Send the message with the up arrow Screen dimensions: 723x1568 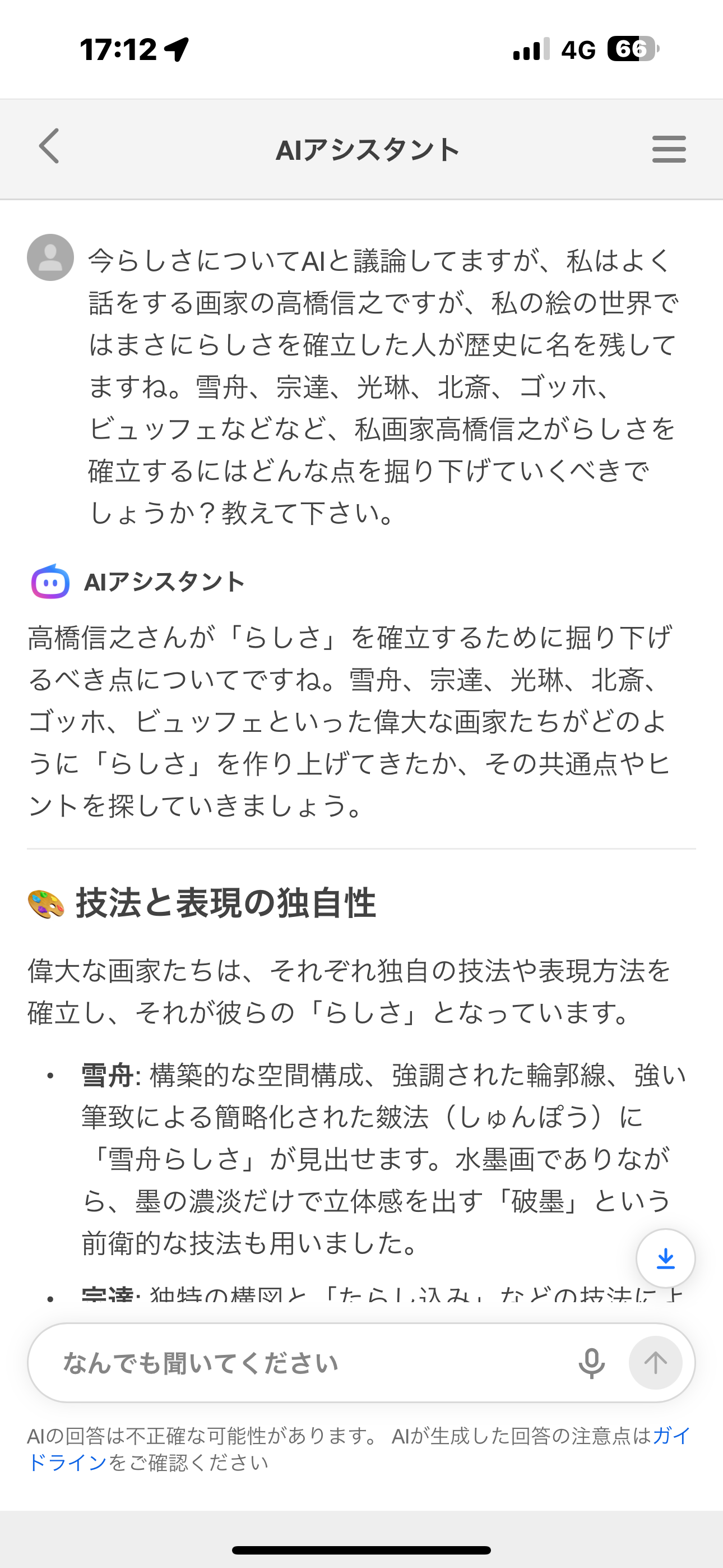[x=655, y=1363]
